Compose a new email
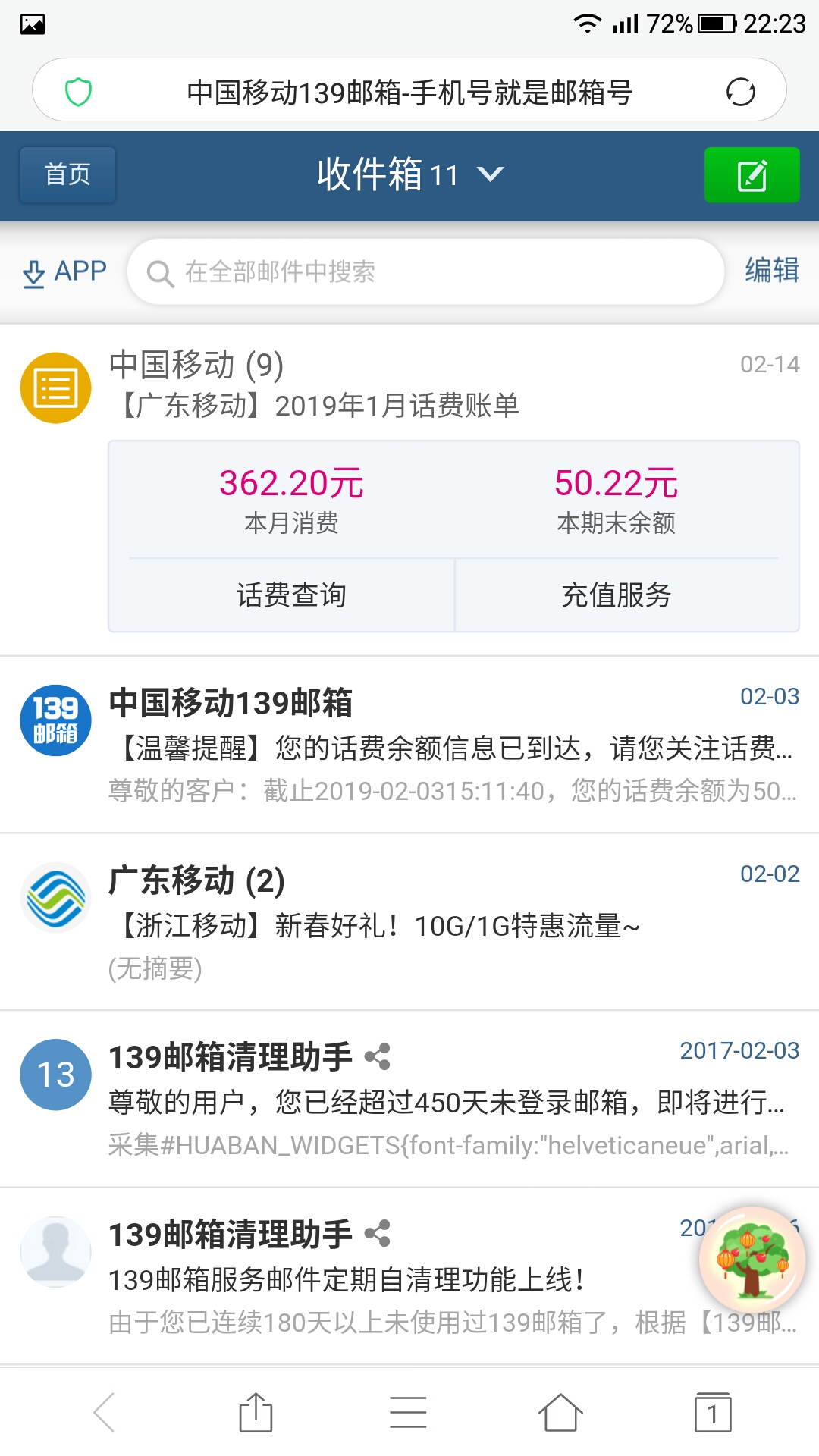The image size is (819, 1456). tap(752, 175)
